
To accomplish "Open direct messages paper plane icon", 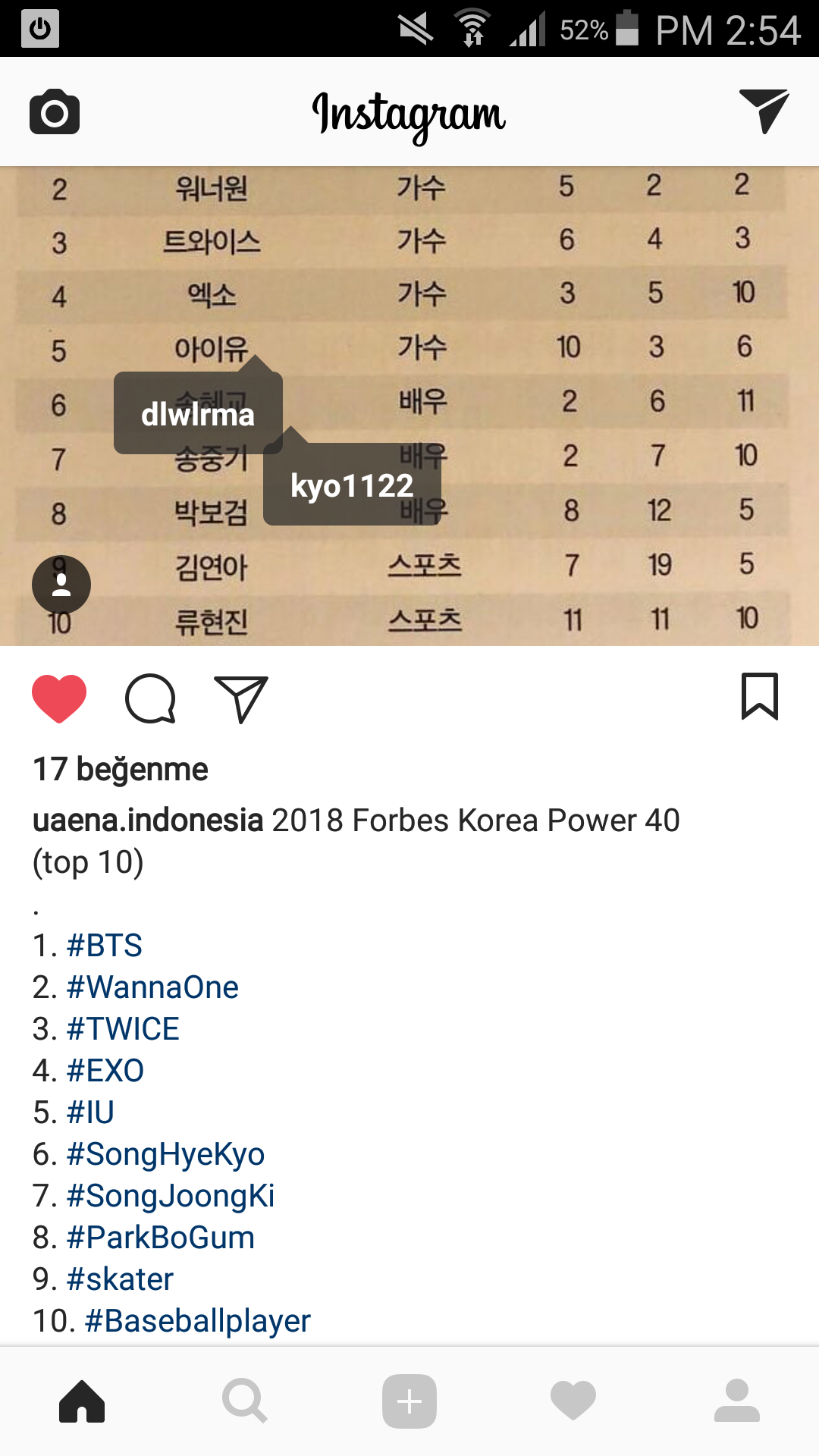I will tap(764, 111).
